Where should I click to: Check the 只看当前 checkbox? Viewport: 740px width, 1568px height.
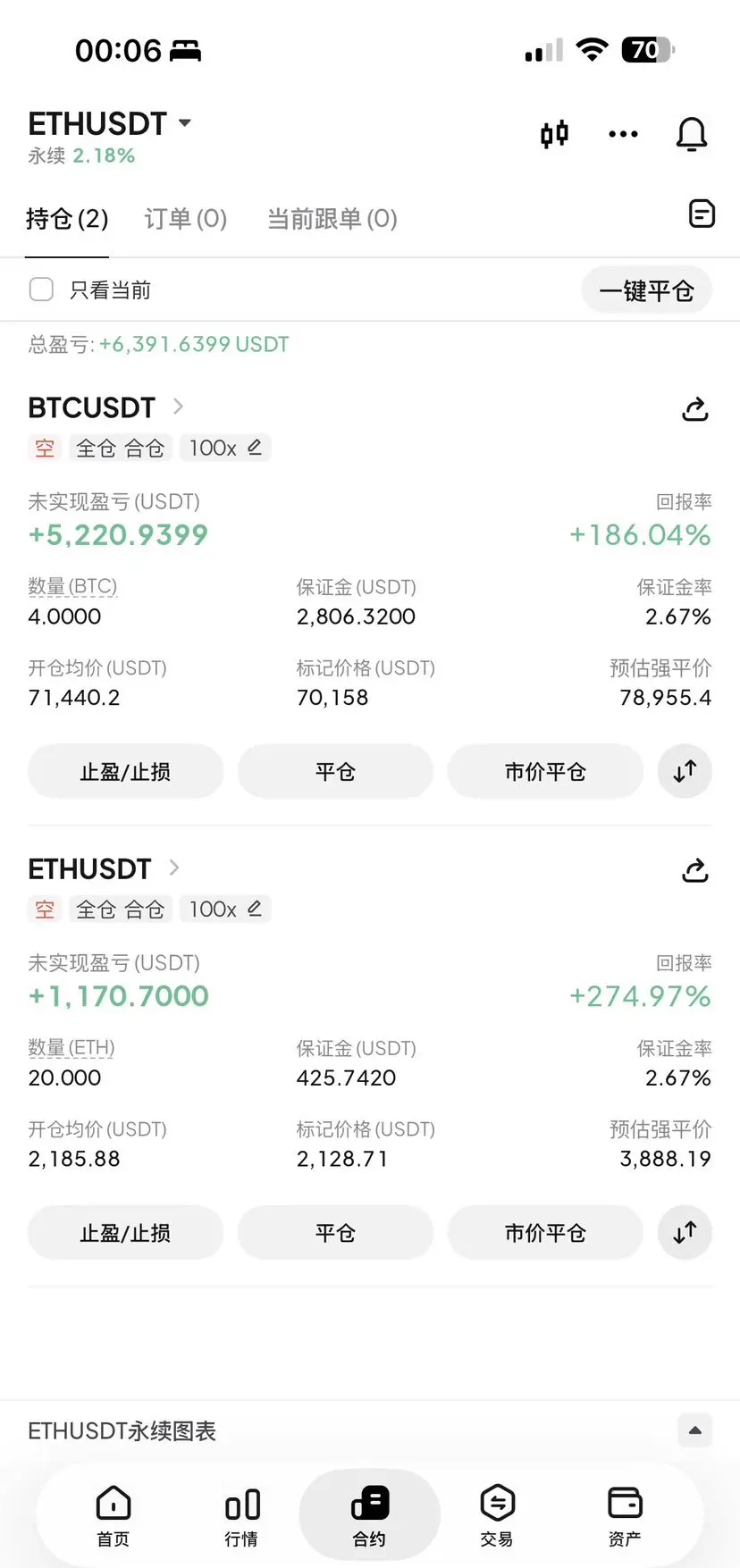[x=41, y=289]
